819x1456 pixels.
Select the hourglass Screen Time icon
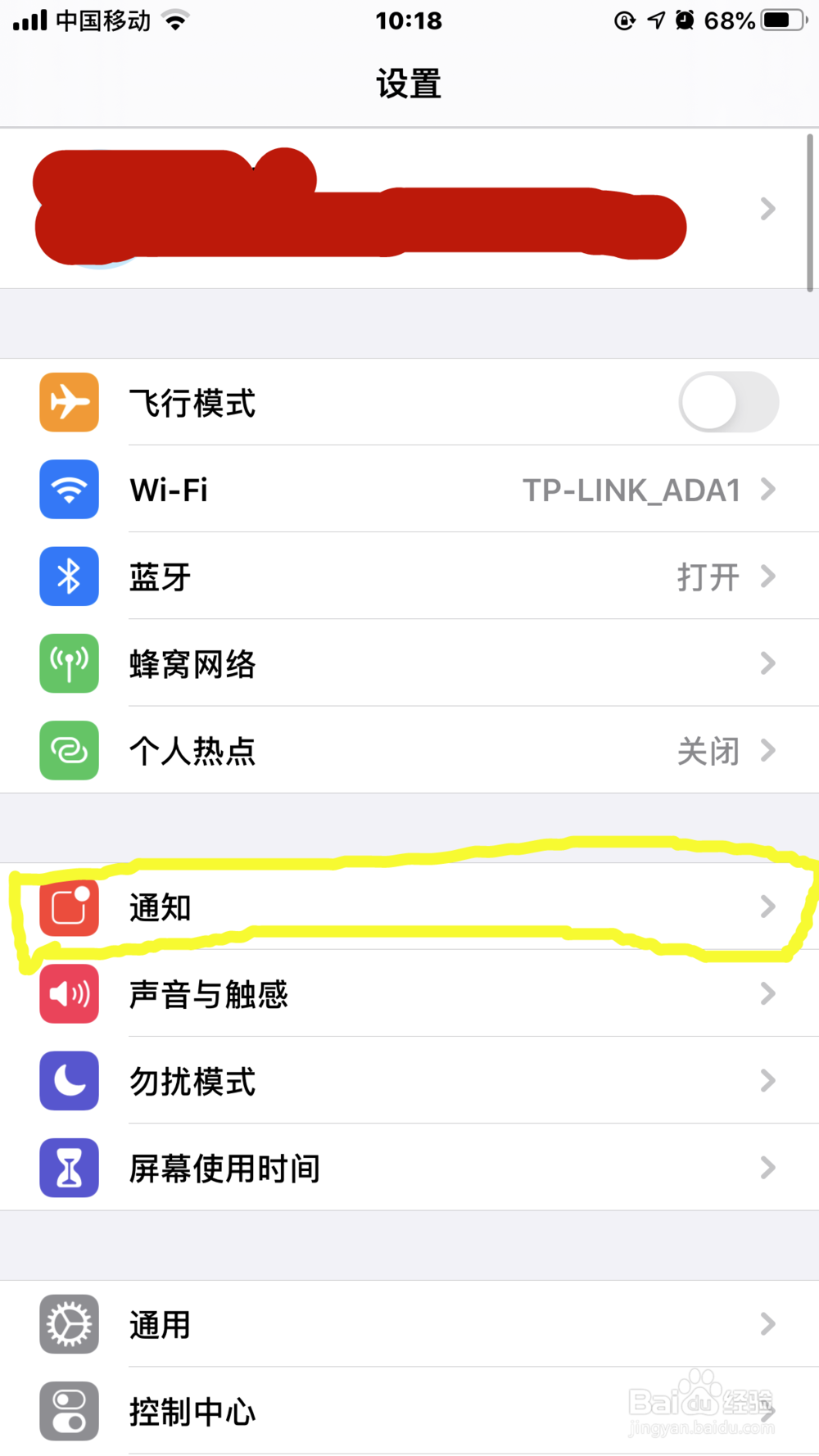coord(69,1169)
